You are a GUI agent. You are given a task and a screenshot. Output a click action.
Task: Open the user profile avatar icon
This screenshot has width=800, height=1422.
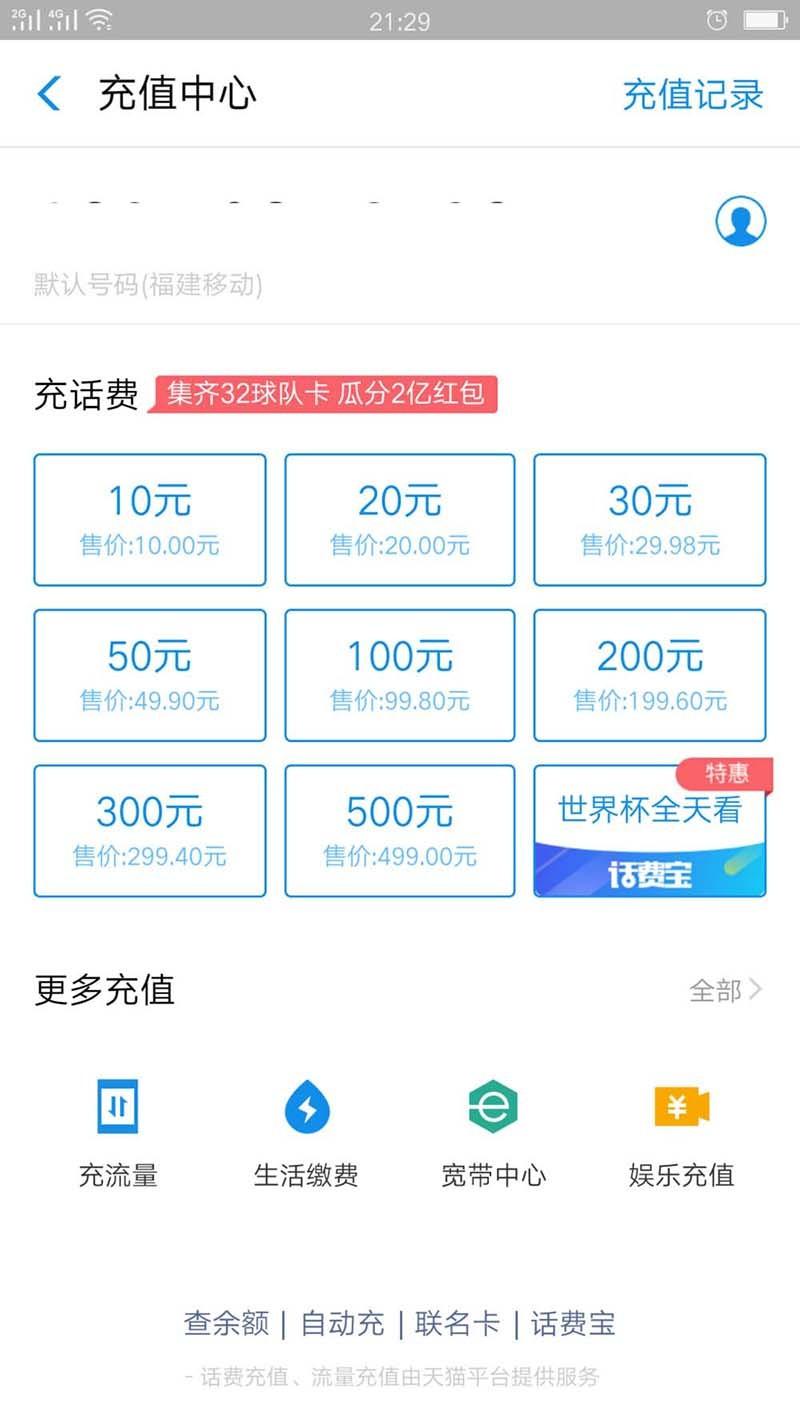click(x=740, y=222)
